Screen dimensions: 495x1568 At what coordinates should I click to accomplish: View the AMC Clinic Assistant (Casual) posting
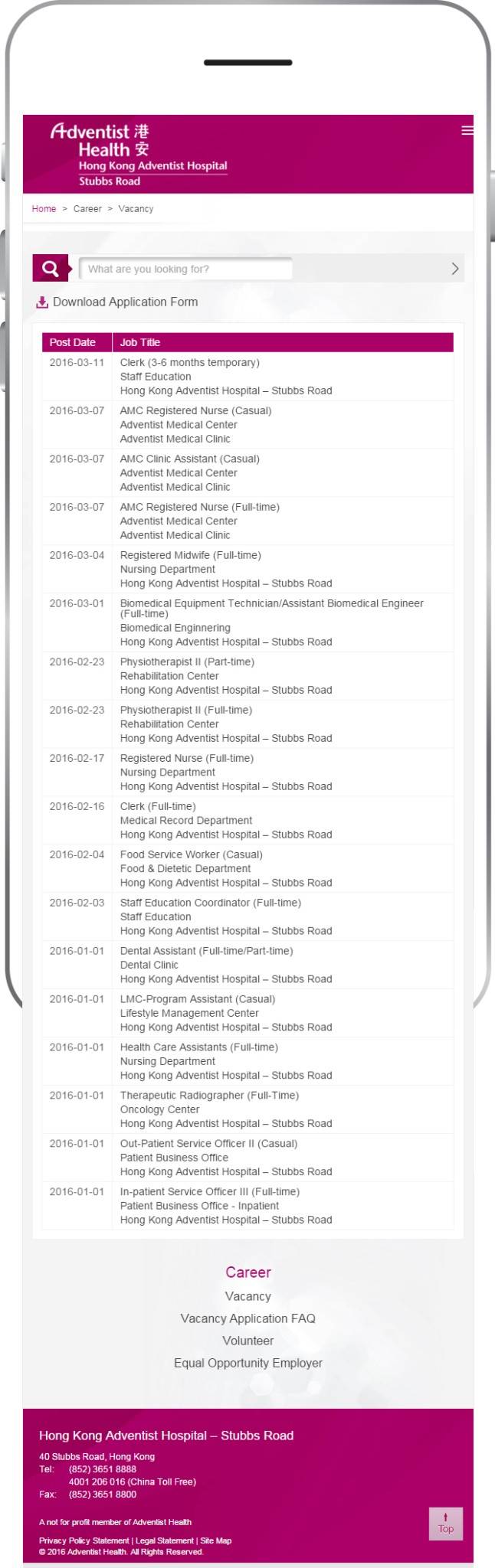click(x=189, y=459)
